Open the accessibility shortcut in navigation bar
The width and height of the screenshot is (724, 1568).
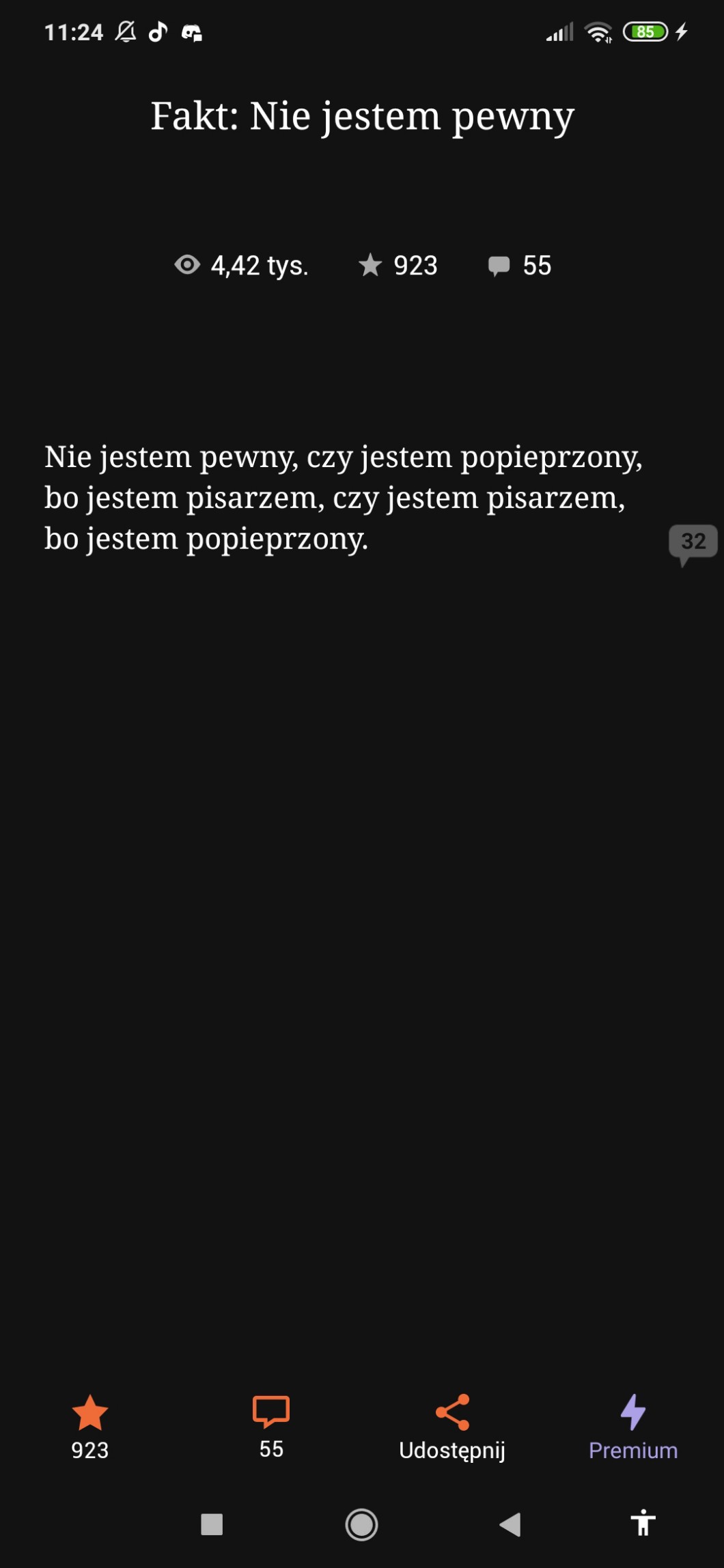[643, 1524]
